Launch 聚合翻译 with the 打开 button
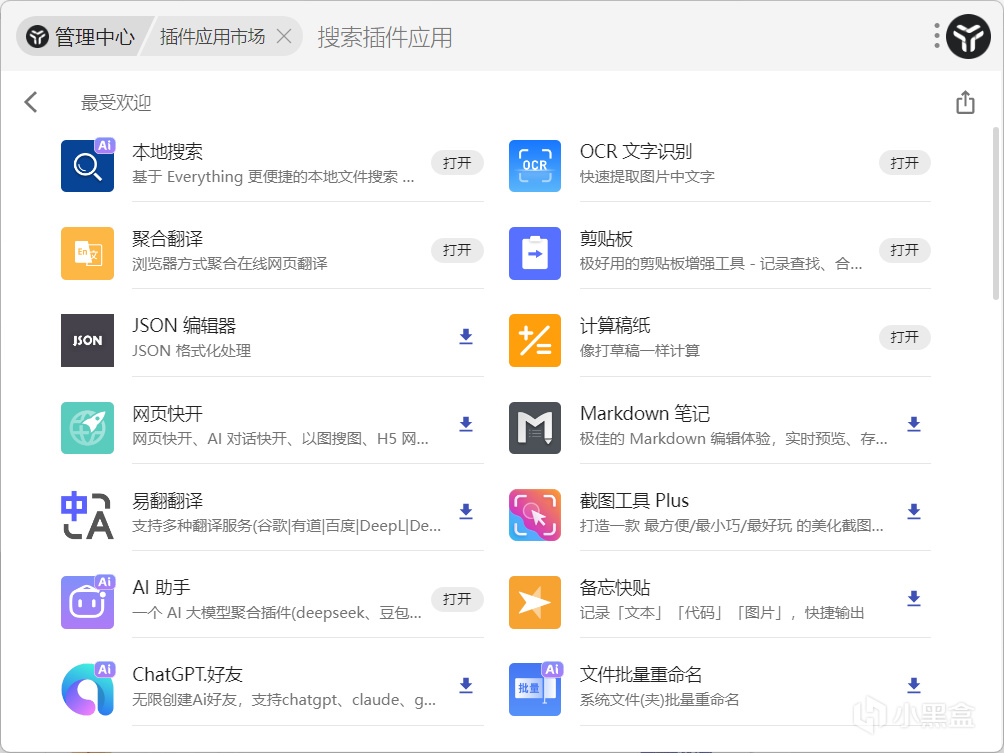 tap(457, 250)
